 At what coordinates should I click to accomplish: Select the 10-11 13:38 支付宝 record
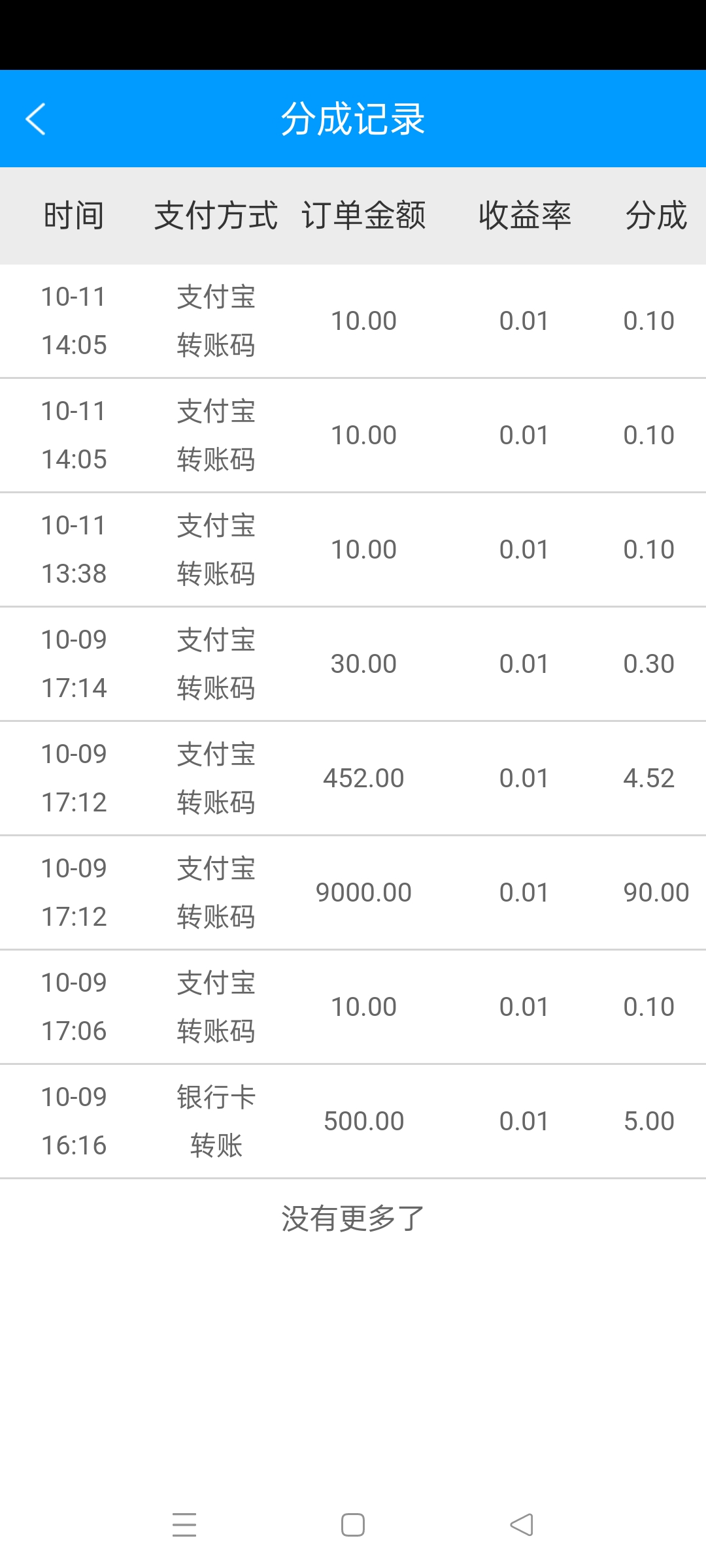coord(353,549)
